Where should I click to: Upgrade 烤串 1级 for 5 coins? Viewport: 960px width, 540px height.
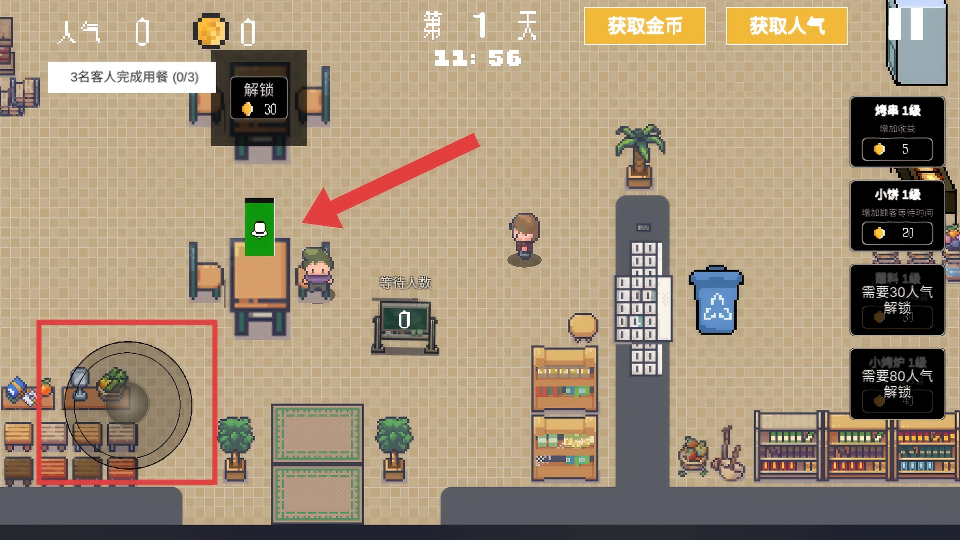coord(897,150)
